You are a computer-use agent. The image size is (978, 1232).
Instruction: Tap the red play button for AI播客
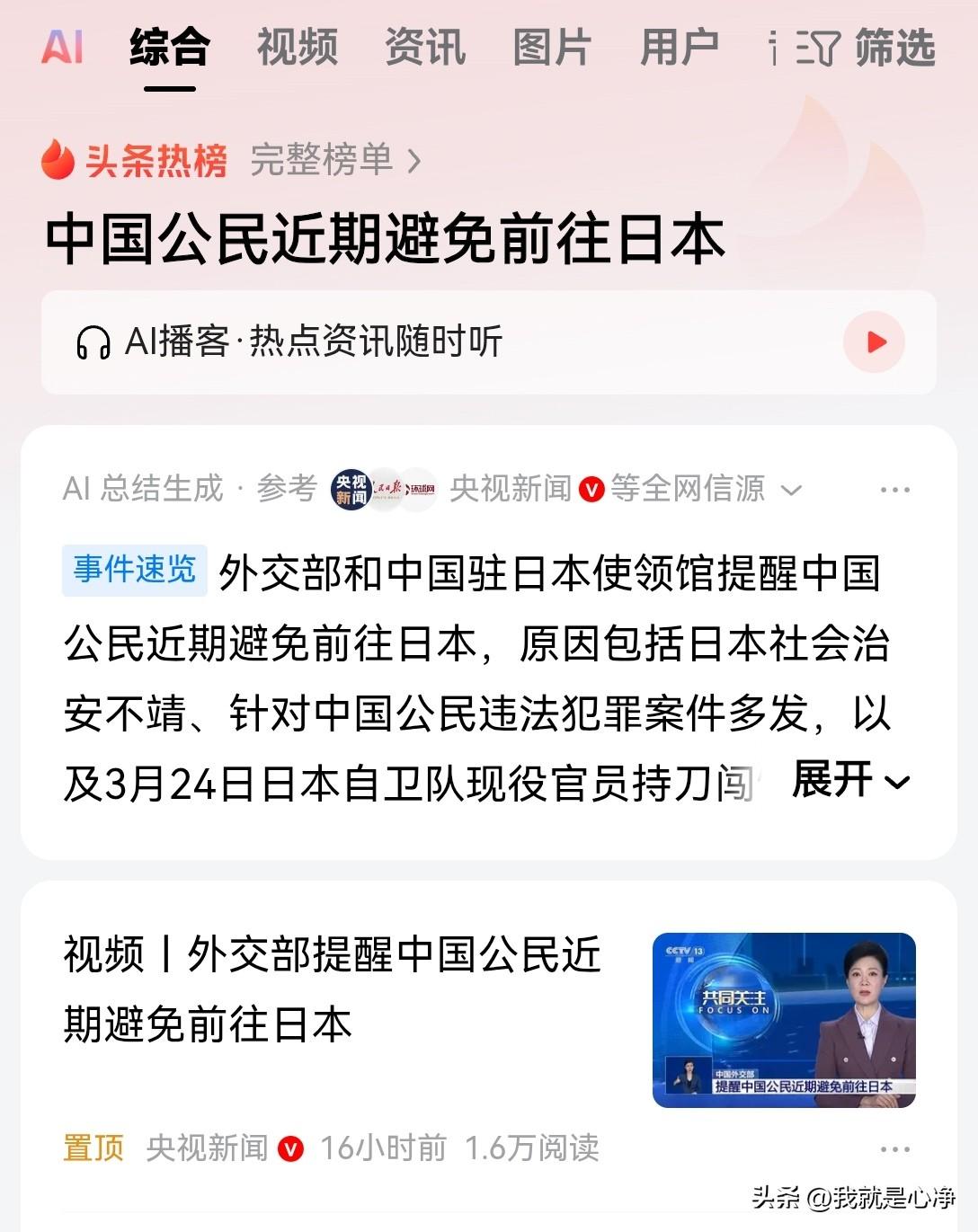click(x=871, y=342)
